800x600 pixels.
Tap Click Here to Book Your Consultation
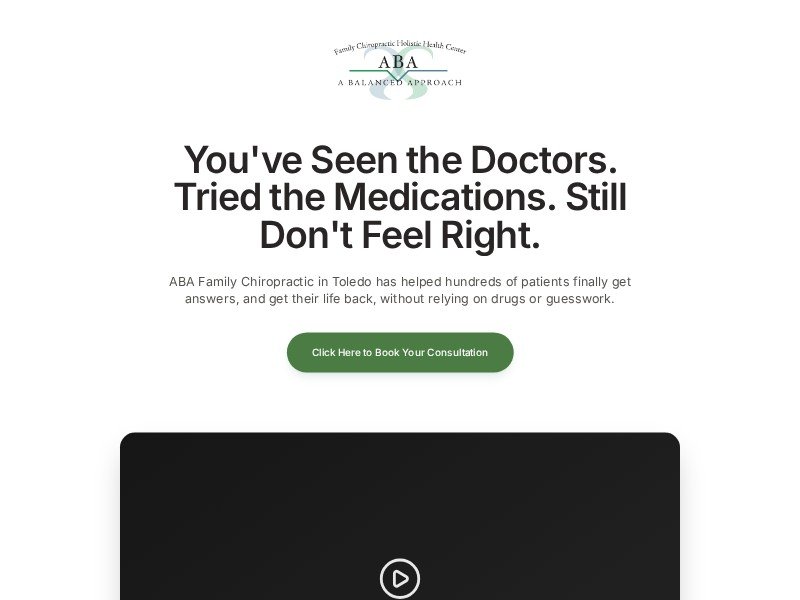tap(400, 352)
